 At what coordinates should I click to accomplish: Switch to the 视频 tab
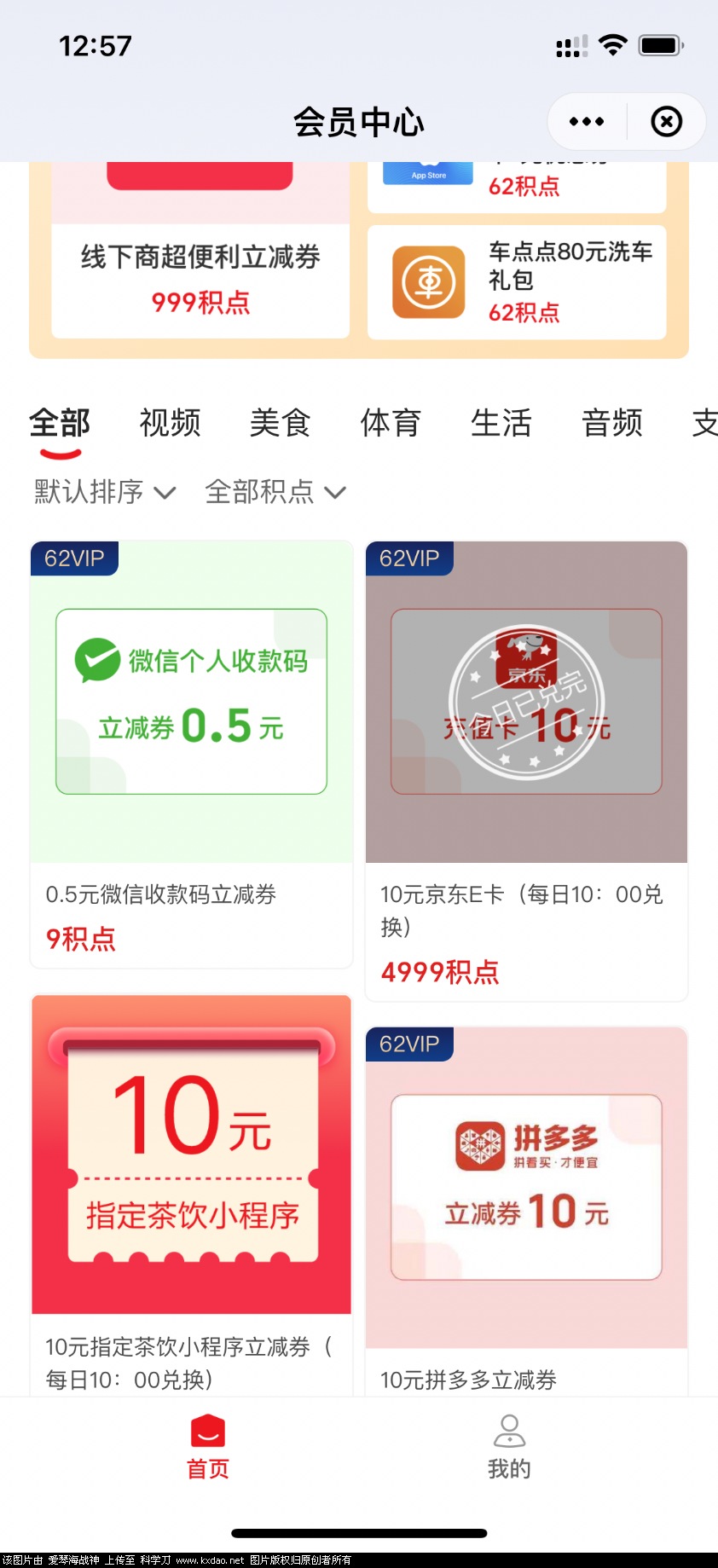point(170,423)
